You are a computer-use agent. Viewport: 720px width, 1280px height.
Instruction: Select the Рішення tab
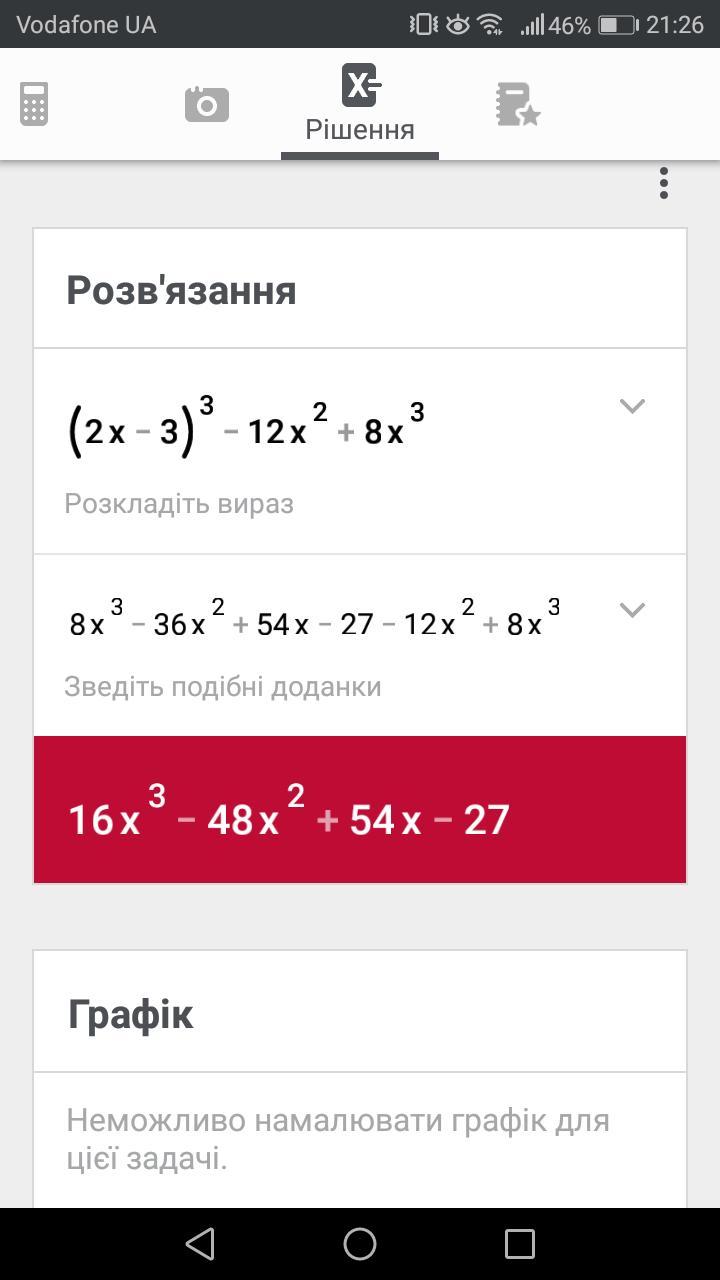click(x=360, y=104)
